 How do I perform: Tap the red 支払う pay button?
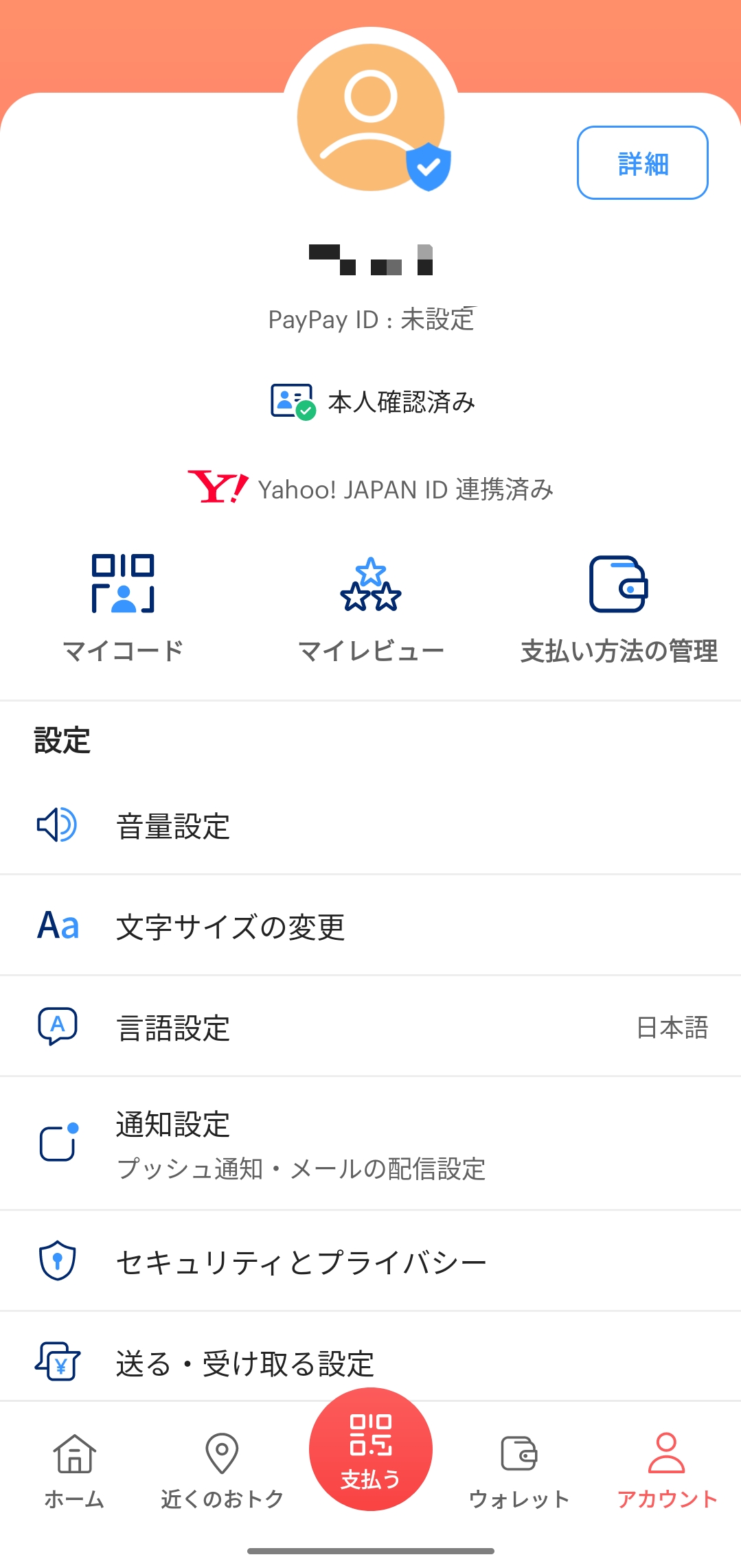(370, 1450)
